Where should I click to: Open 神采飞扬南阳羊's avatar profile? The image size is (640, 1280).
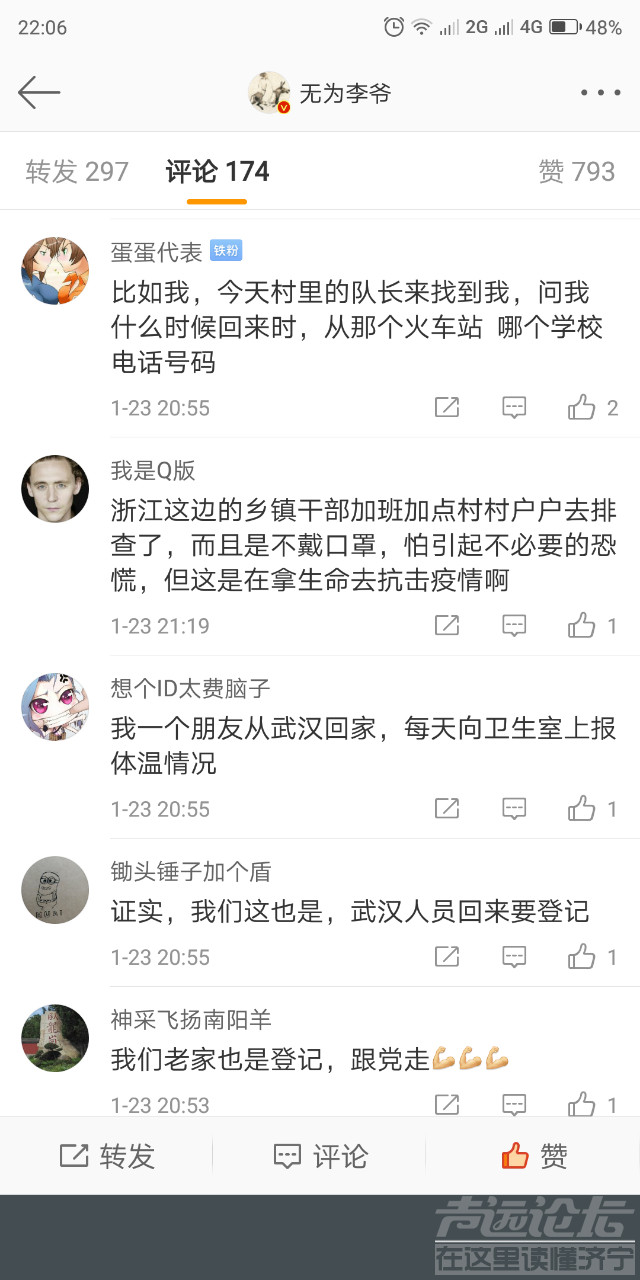click(55, 1038)
